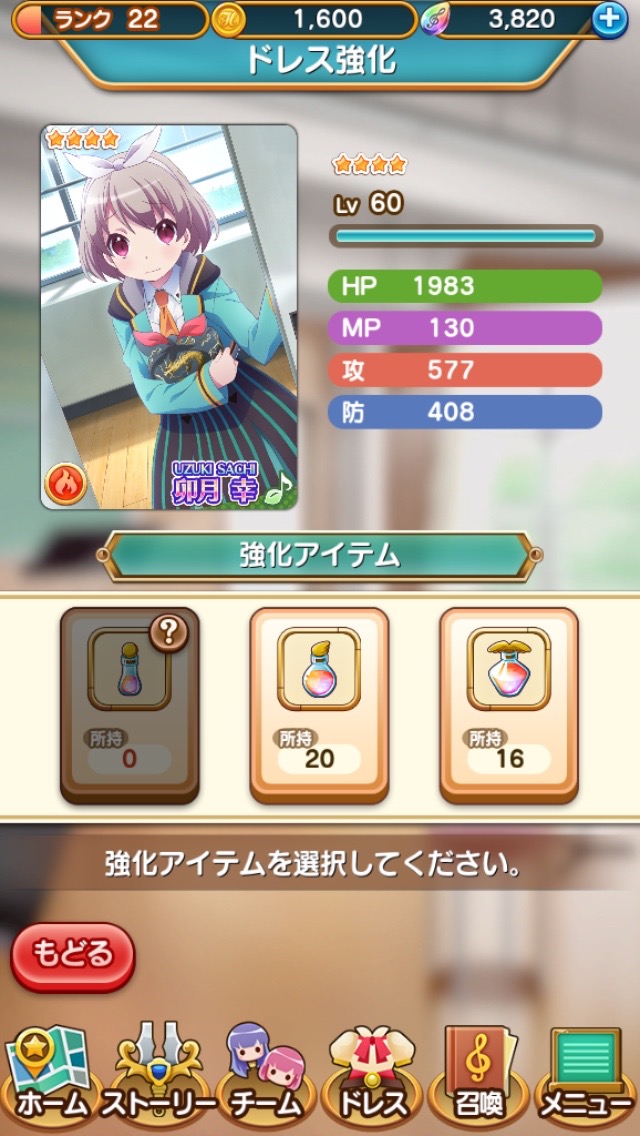Open the question mark on the small potion

(x=169, y=632)
